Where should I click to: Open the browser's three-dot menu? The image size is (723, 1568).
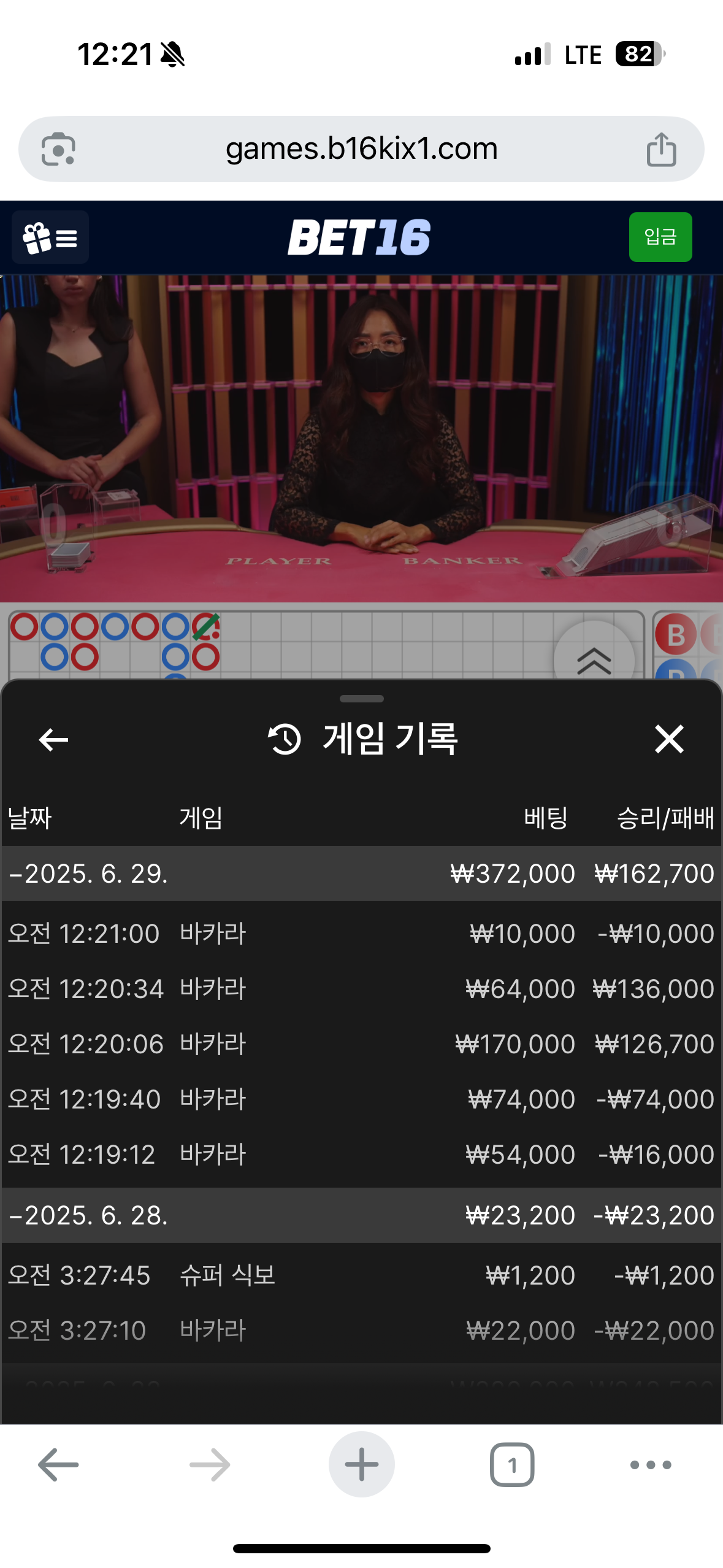pyautogui.click(x=651, y=1465)
